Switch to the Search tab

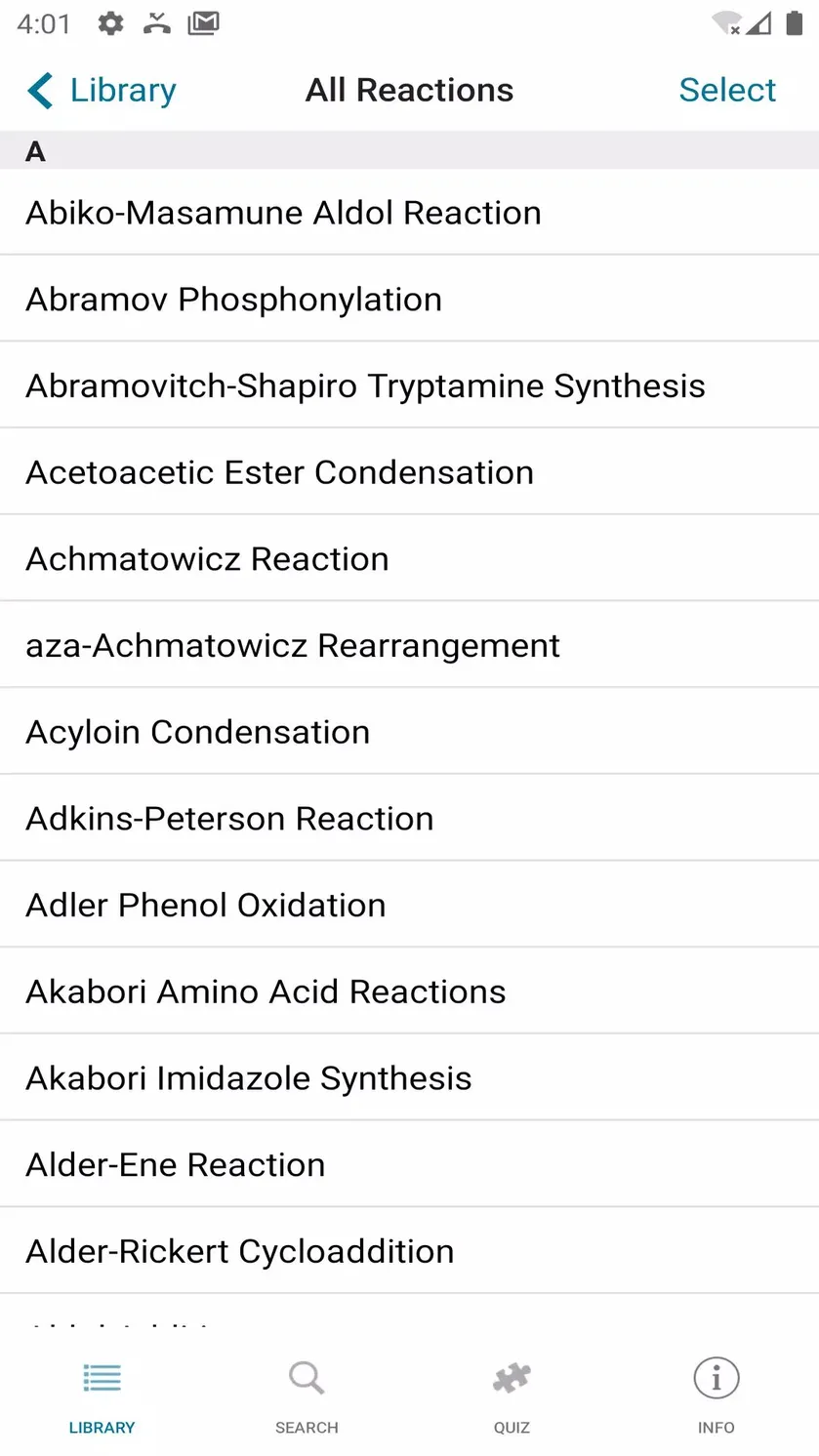[307, 1397]
